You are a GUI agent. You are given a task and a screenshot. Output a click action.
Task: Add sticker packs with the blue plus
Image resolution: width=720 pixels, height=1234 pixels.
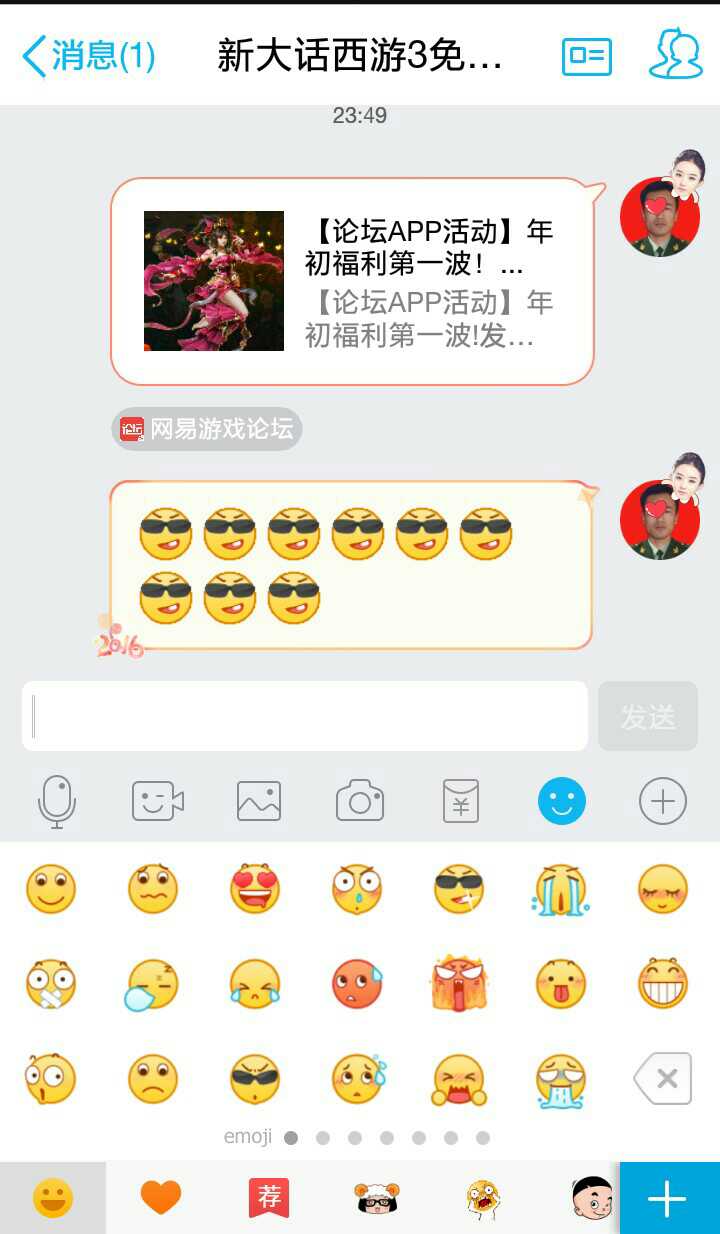[x=667, y=1198]
